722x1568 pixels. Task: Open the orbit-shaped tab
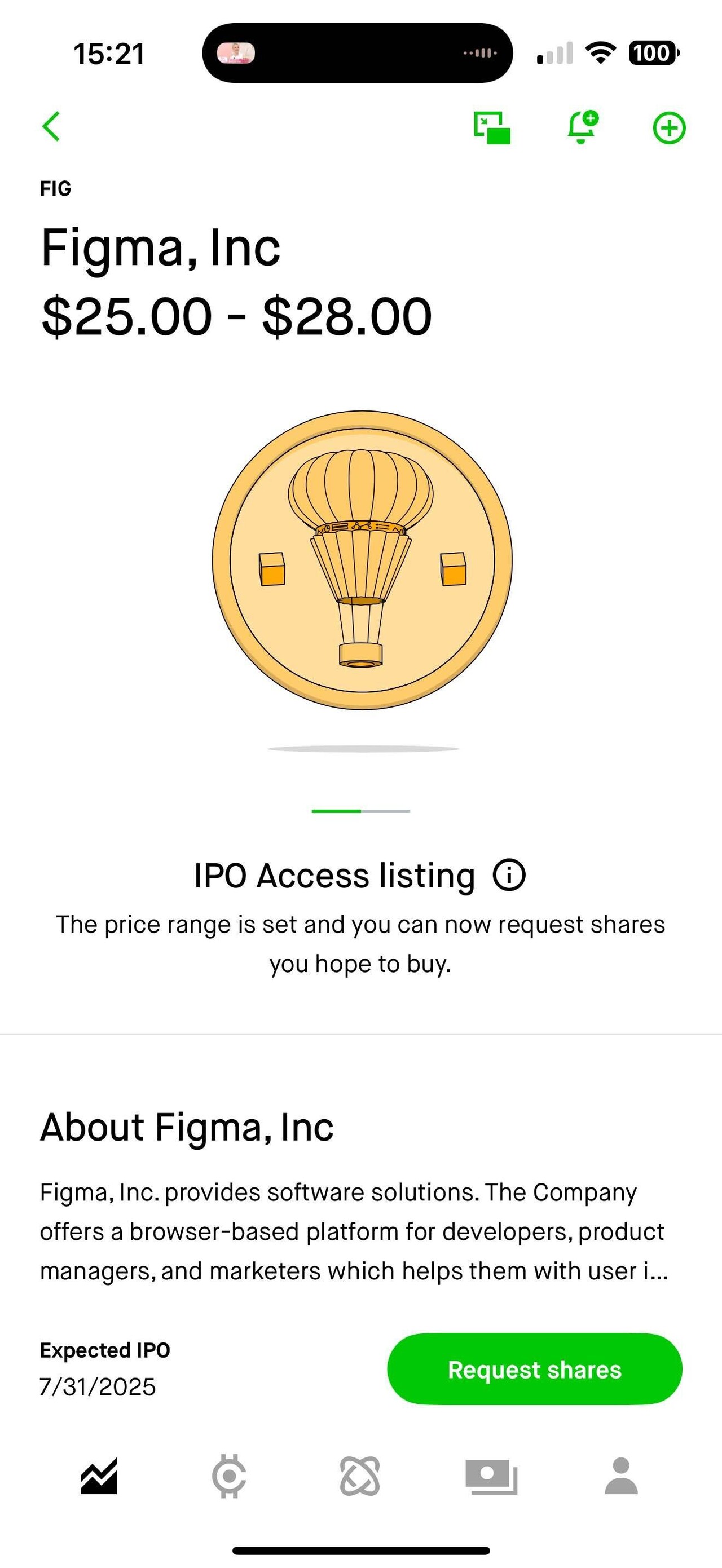coord(360,1476)
